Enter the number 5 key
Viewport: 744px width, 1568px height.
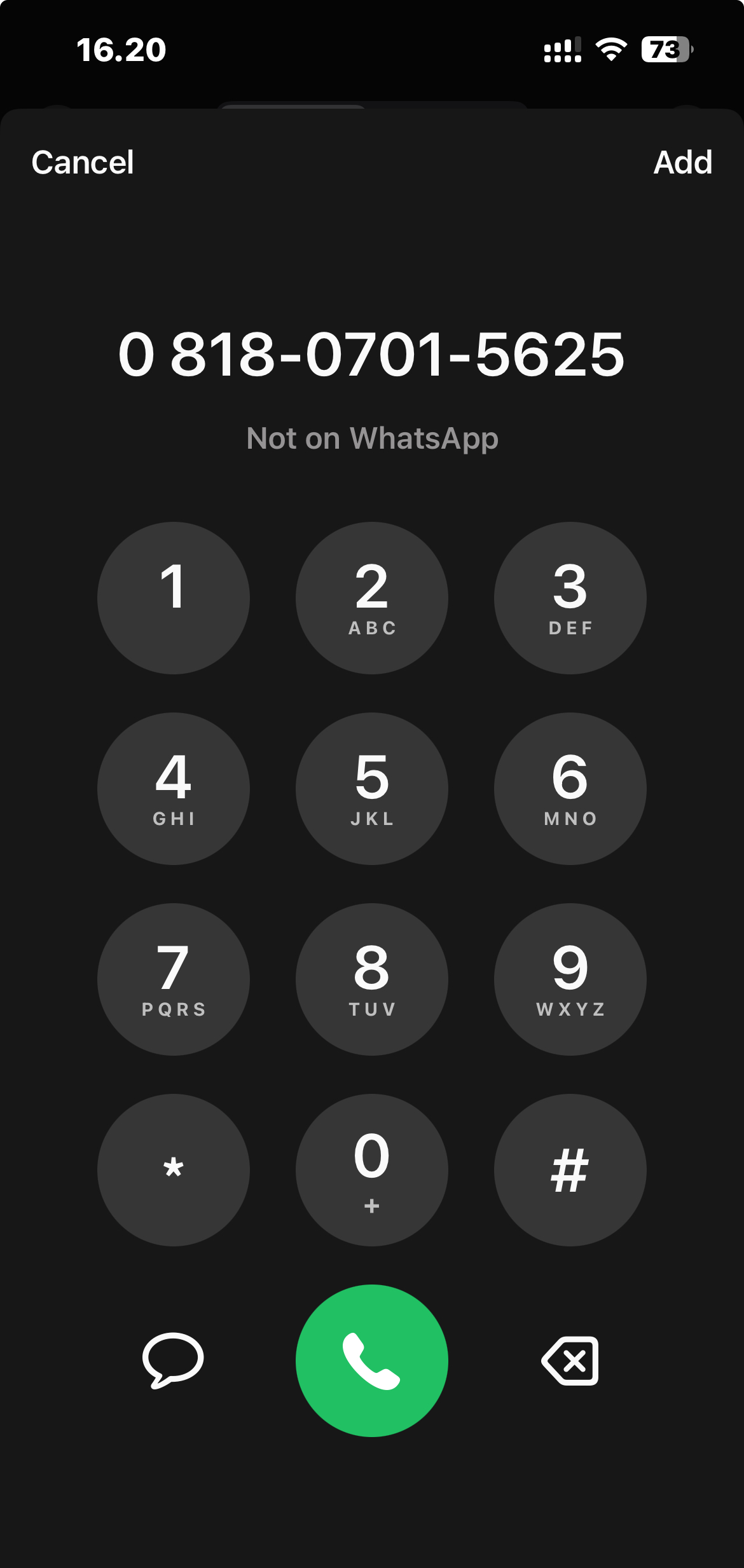click(x=372, y=789)
